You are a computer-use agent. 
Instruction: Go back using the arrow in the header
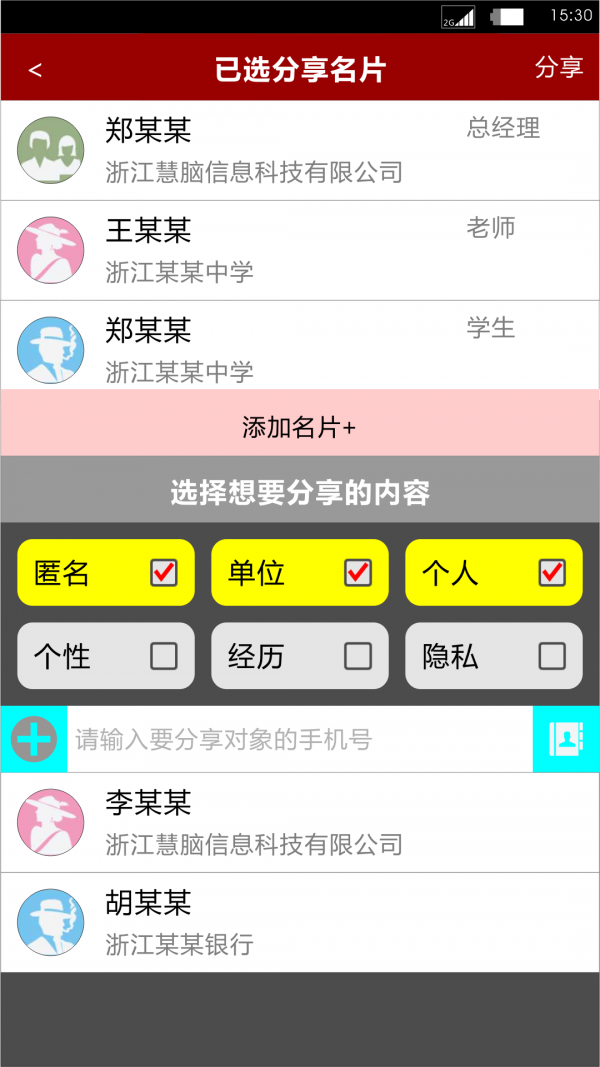pos(35,69)
